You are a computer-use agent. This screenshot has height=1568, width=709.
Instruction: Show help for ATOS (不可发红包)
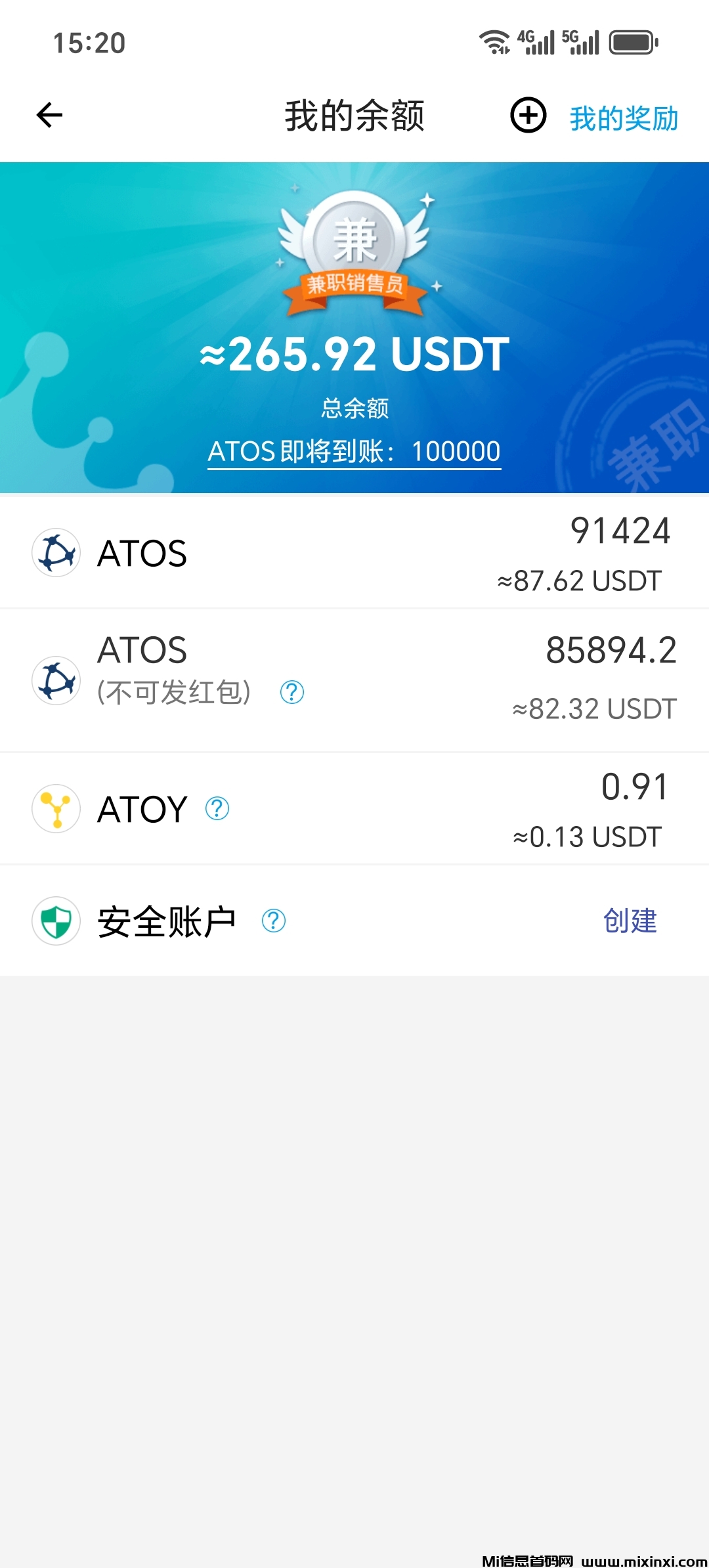click(291, 692)
